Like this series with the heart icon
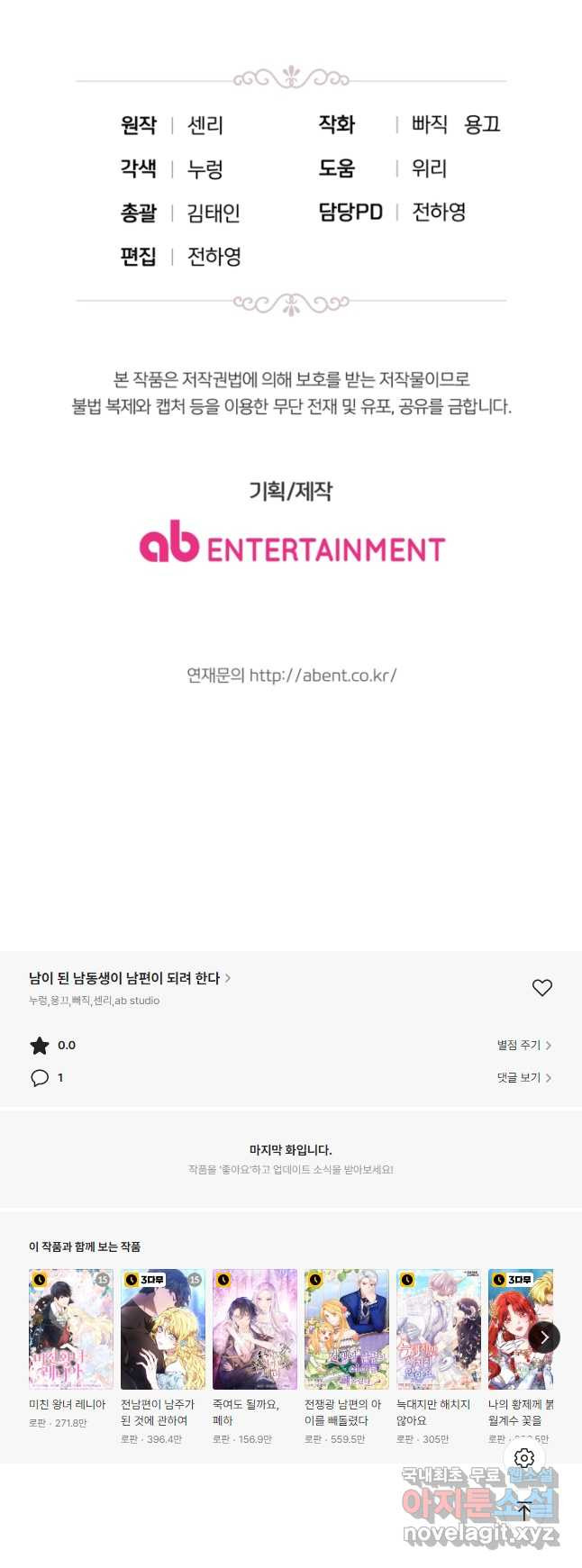This screenshot has width=582, height=1568. coord(541,988)
